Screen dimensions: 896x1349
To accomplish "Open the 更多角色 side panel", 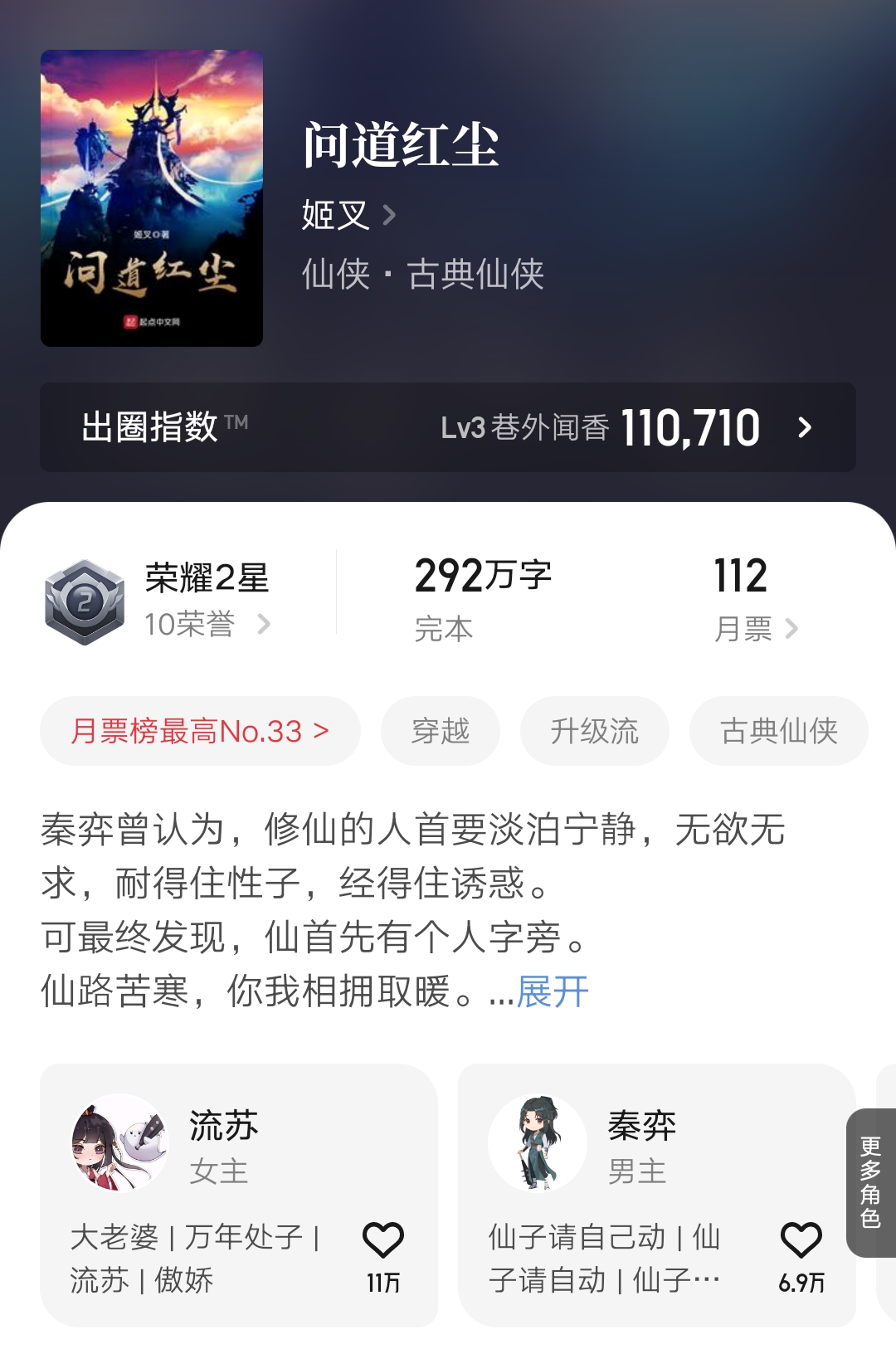I will point(869,1180).
